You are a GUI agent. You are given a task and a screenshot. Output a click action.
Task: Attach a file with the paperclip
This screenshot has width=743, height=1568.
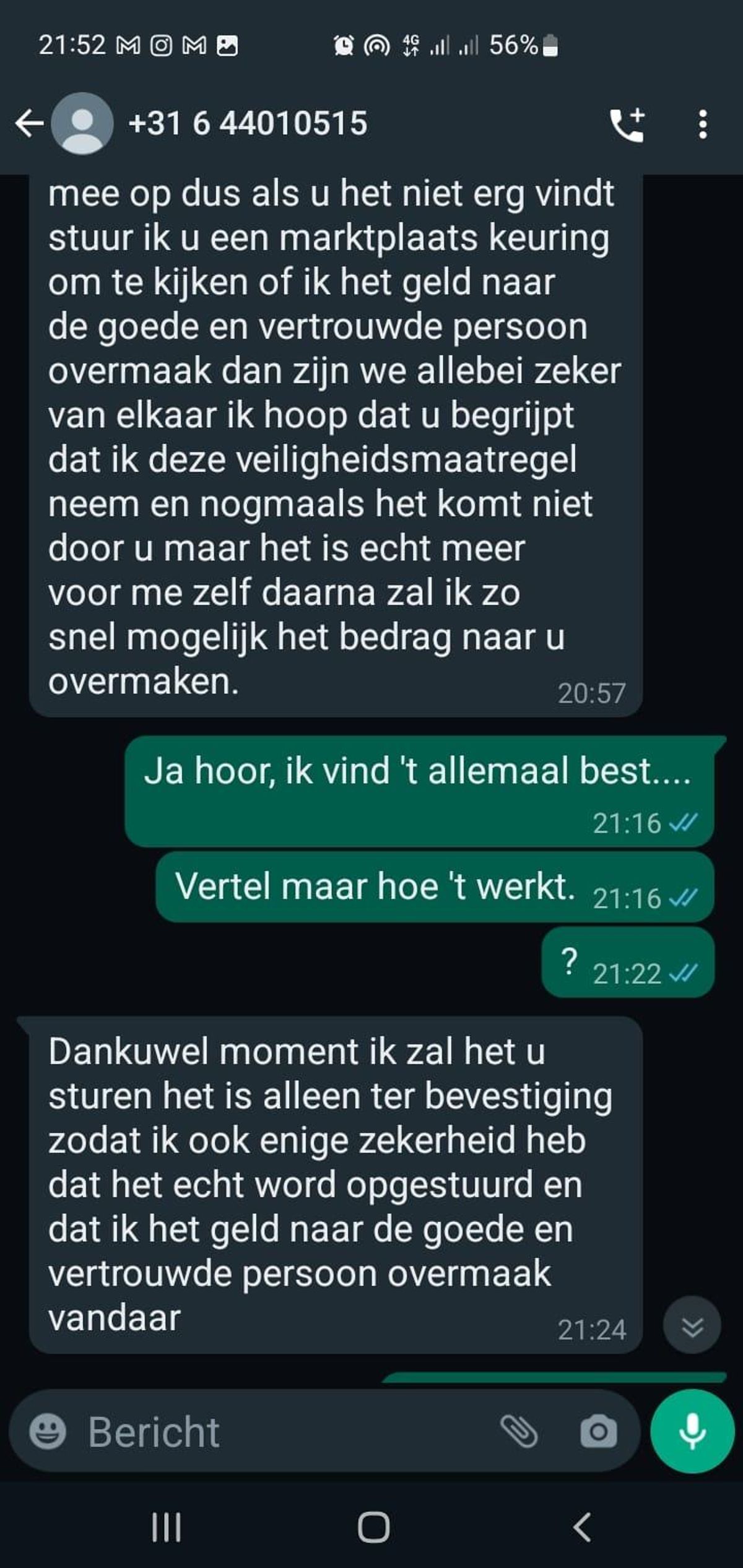click(519, 1431)
